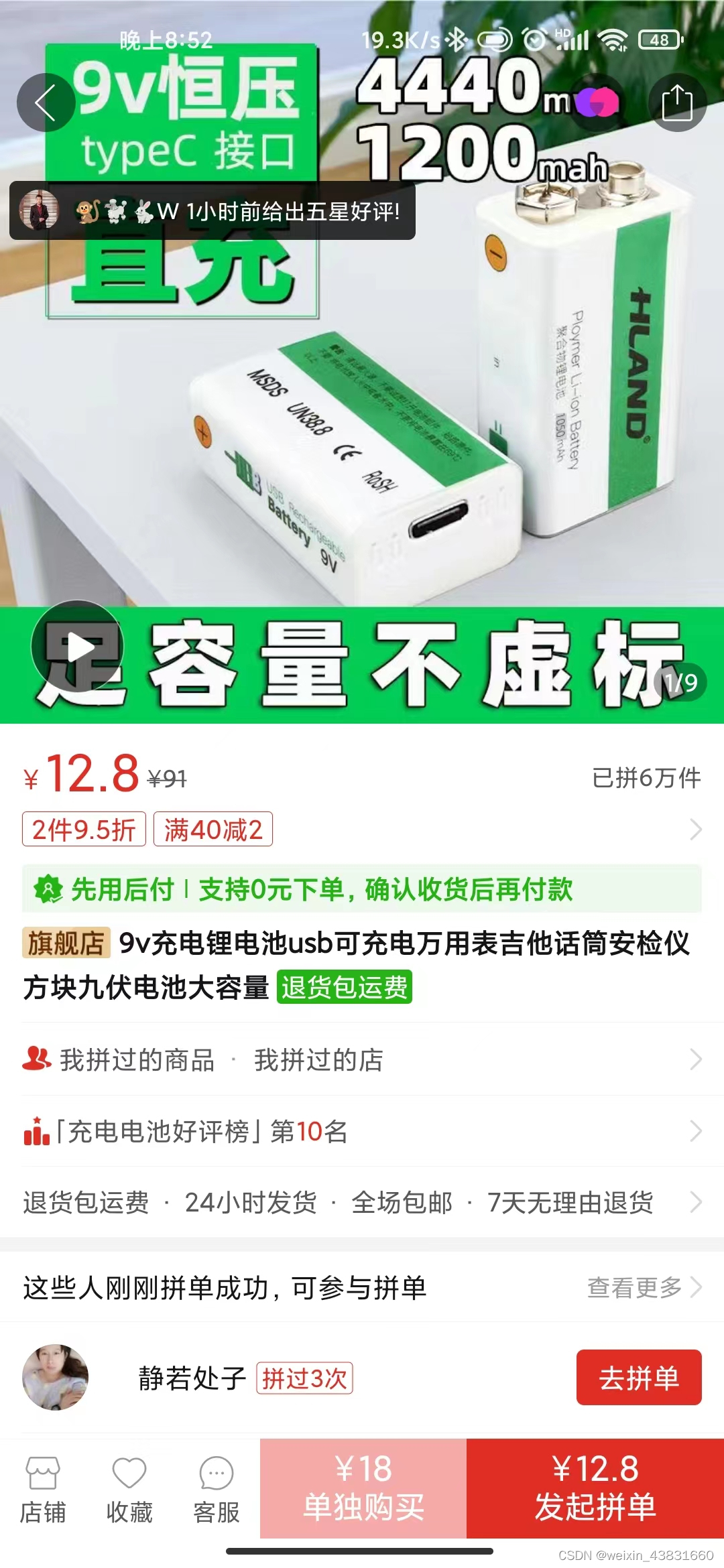Image resolution: width=724 pixels, height=1568 pixels.
Task: Join 静若处子's group with 去拼单
Action: [638, 1378]
